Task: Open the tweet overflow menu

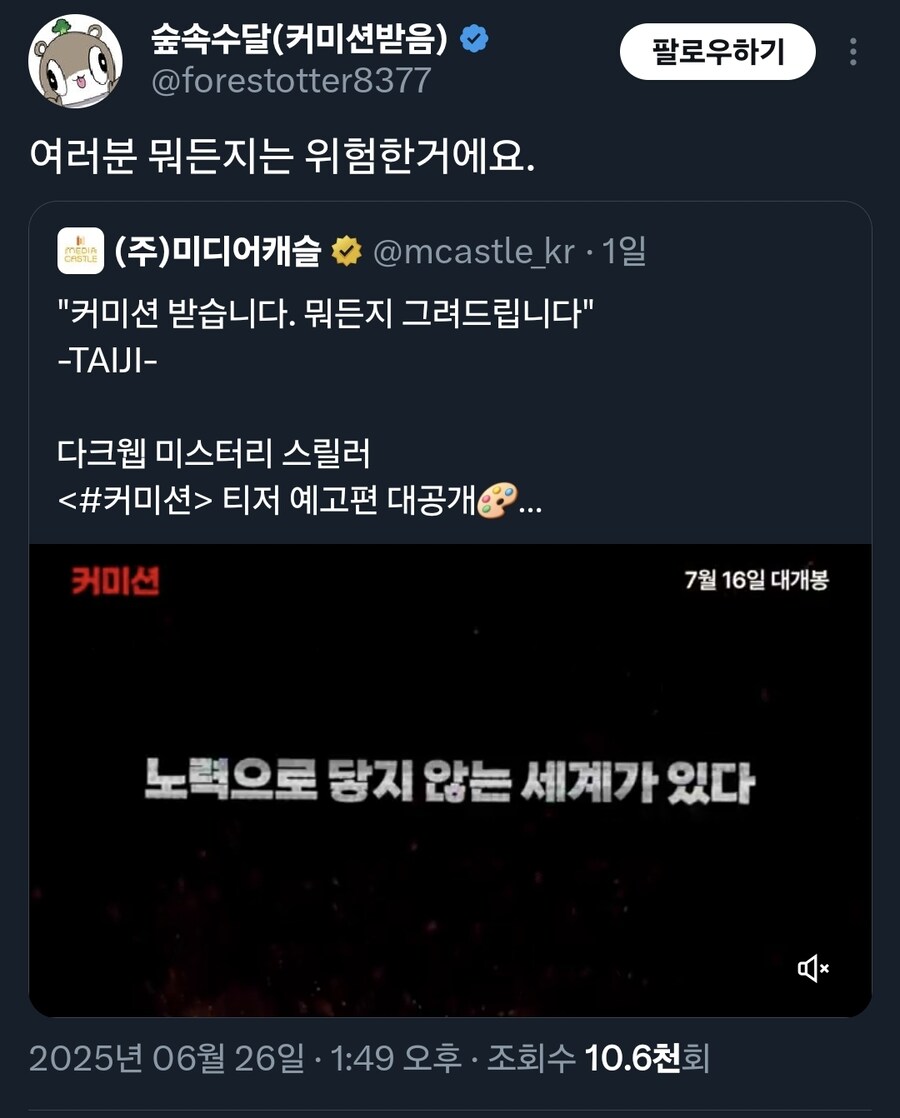Action: (x=853, y=51)
